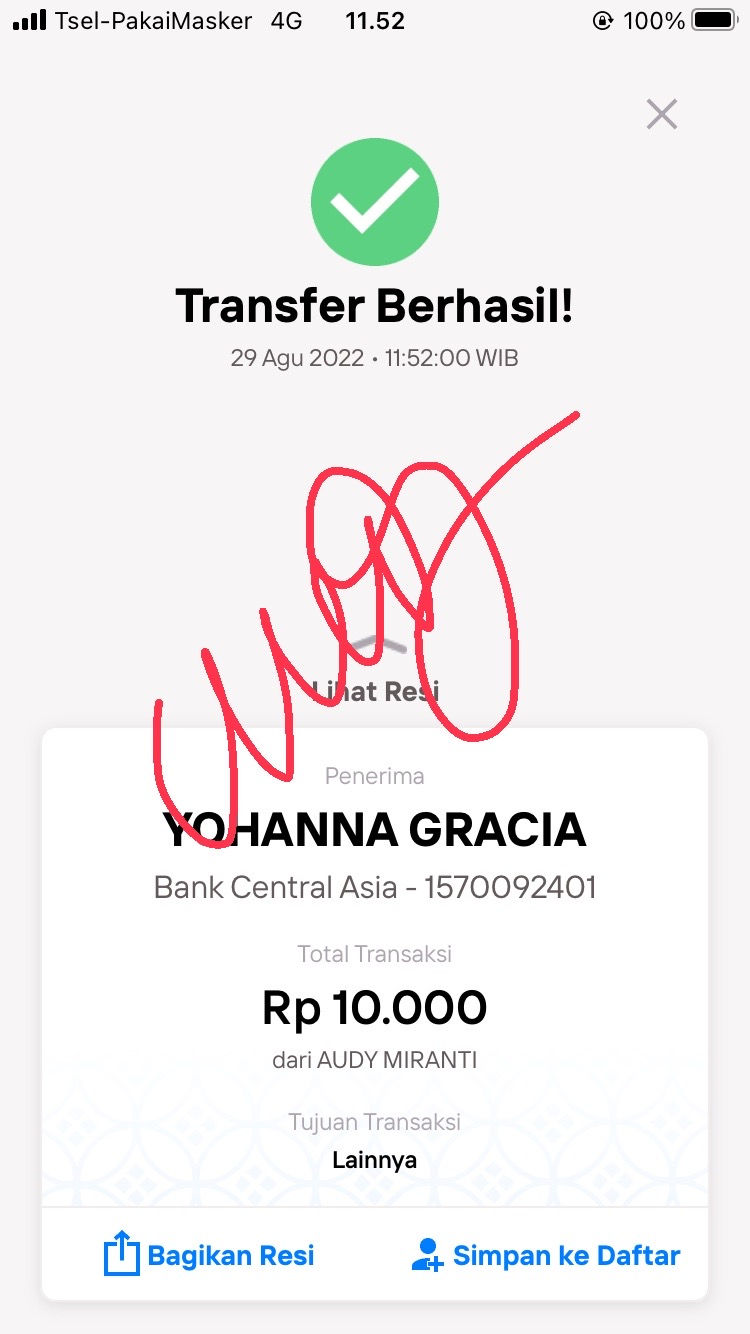
Task: Save recipient with Simpan ke Daftar
Action: tap(546, 1255)
